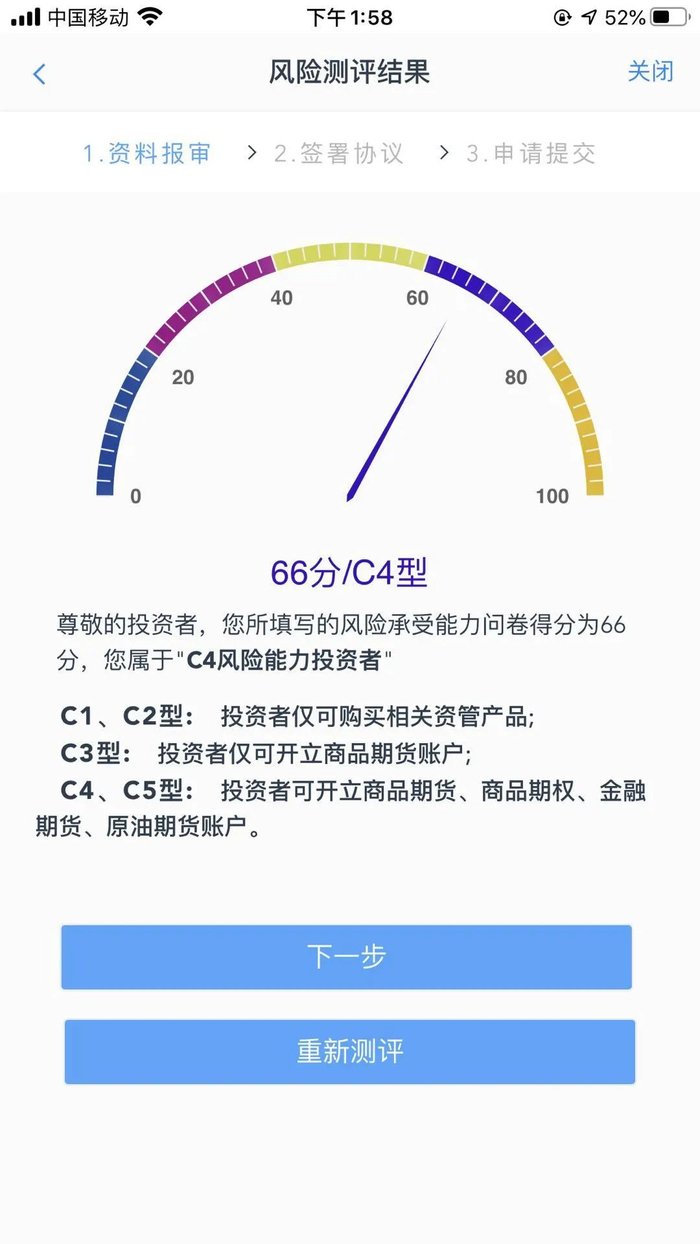Go back using the top-left arrow
The image size is (700, 1244).
[x=40, y=74]
